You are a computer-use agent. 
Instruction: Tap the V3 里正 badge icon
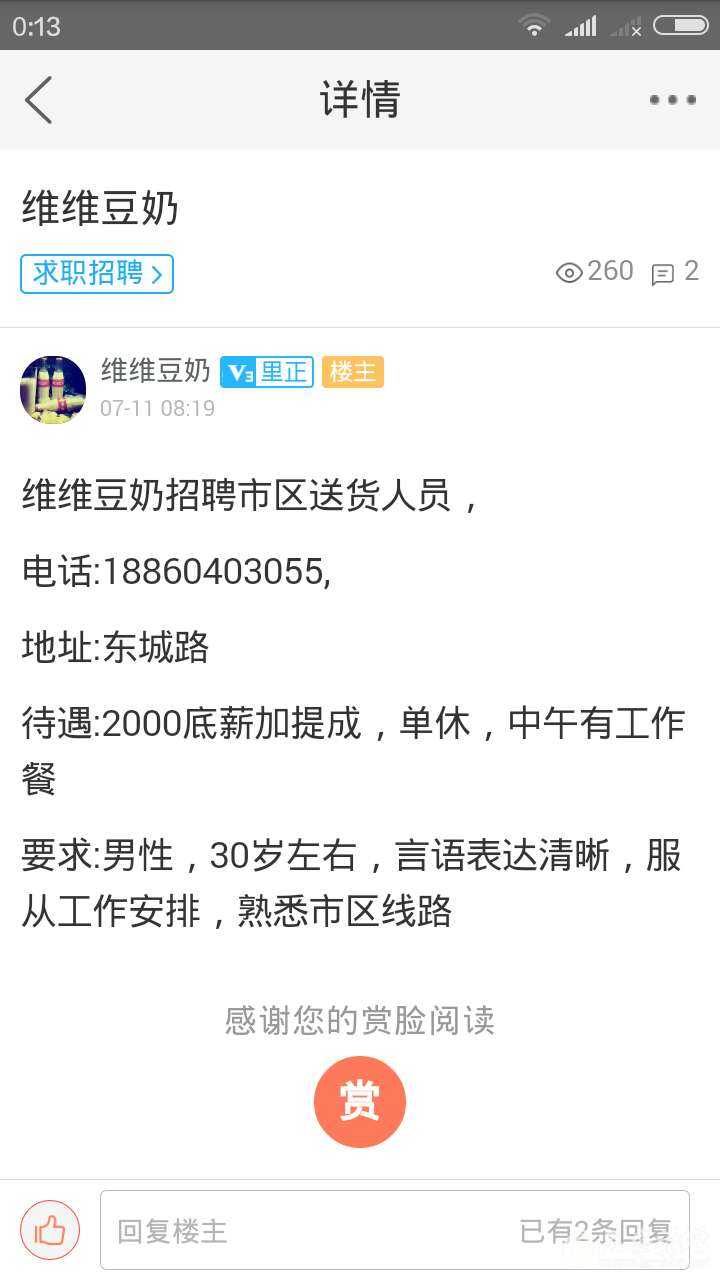[266, 371]
